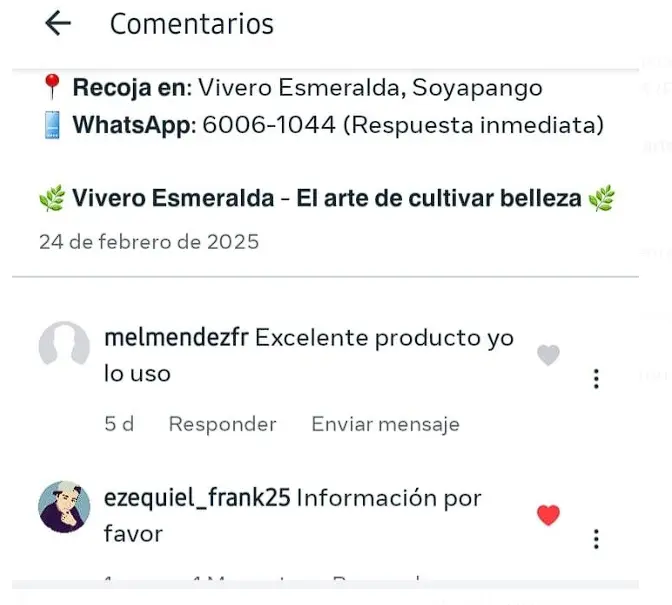Tap Enviar mensaje under melmendezfr's comment

[385, 424]
